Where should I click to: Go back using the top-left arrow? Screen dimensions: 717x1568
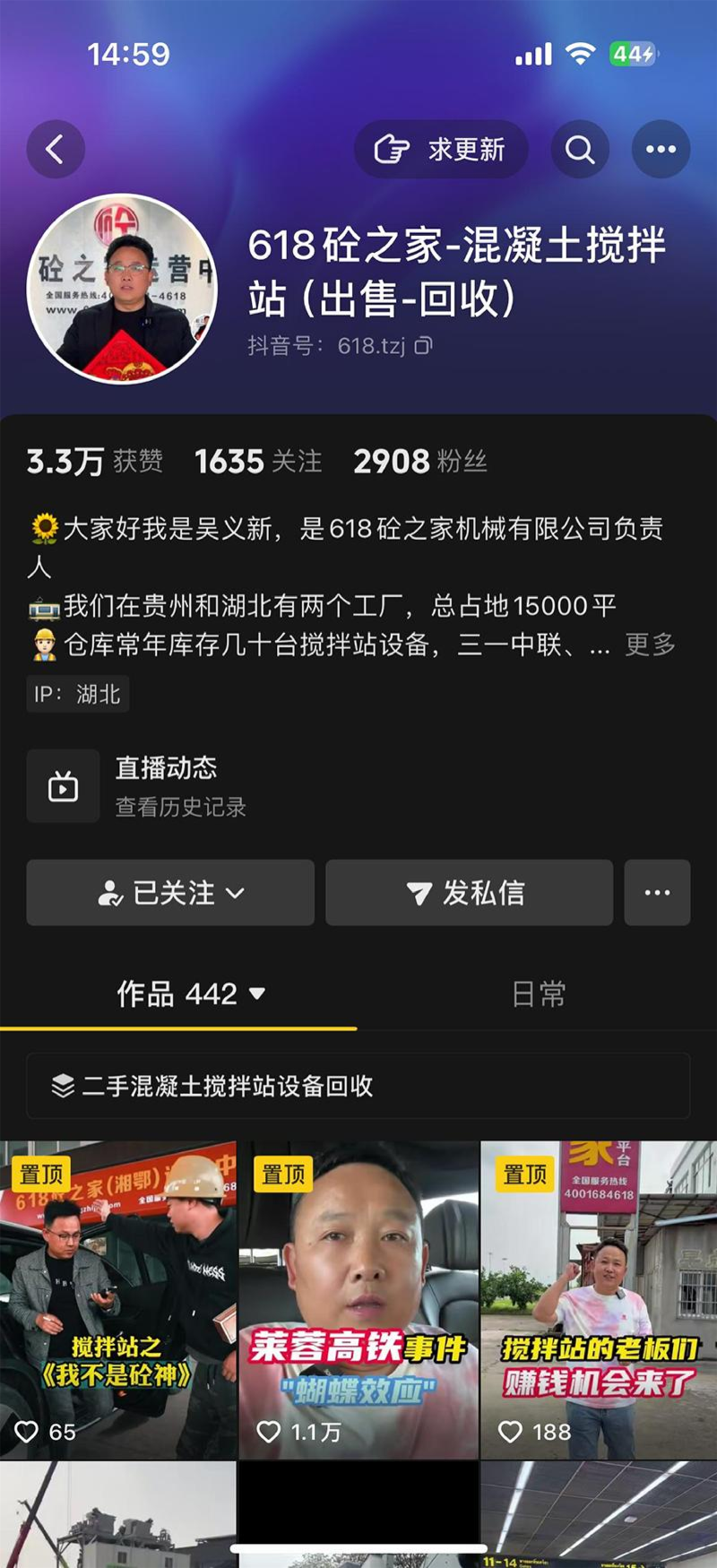click(x=56, y=149)
